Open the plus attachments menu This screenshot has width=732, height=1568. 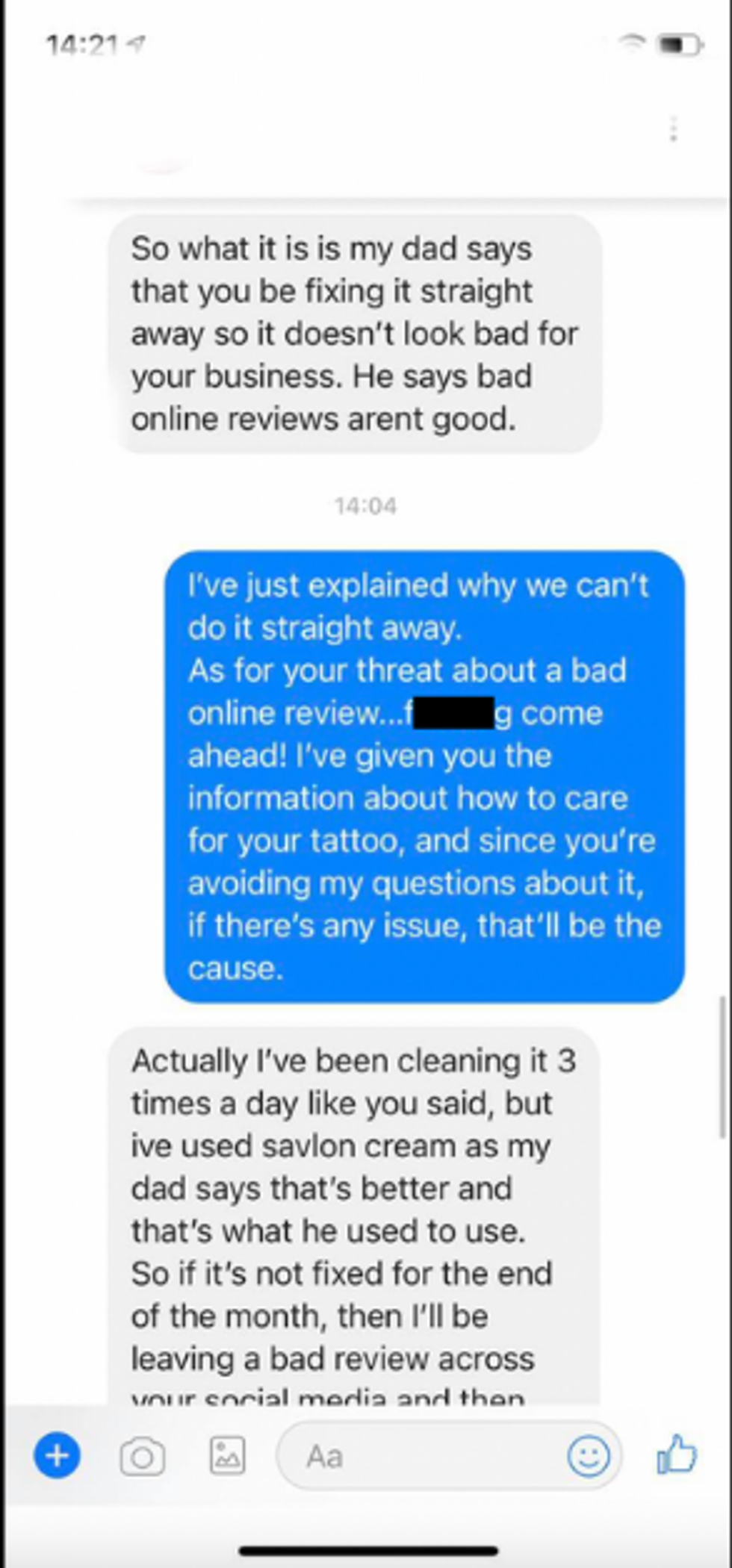tap(57, 1455)
